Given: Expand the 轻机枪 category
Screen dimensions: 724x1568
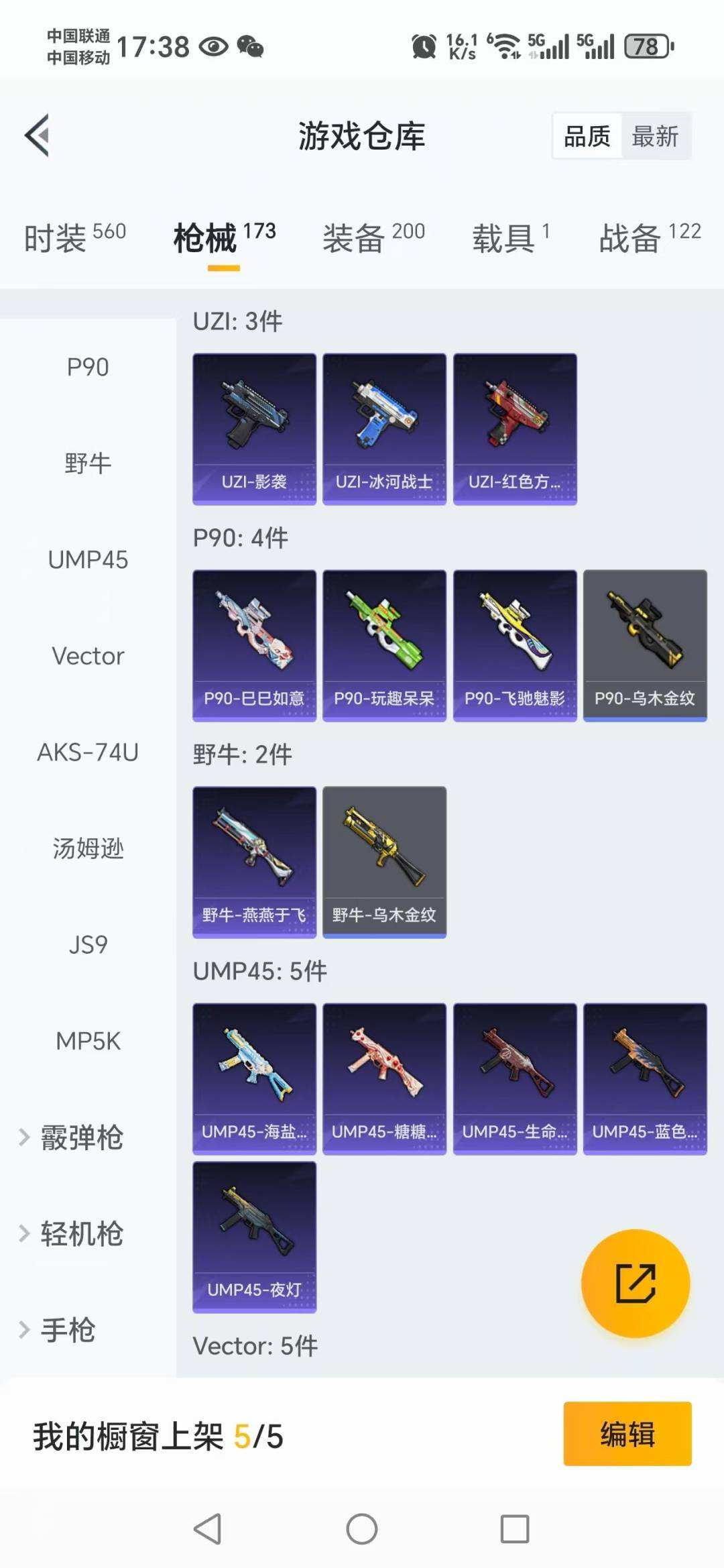Looking at the screenshot, I should pyautogui.click(x=80, y=1233).
